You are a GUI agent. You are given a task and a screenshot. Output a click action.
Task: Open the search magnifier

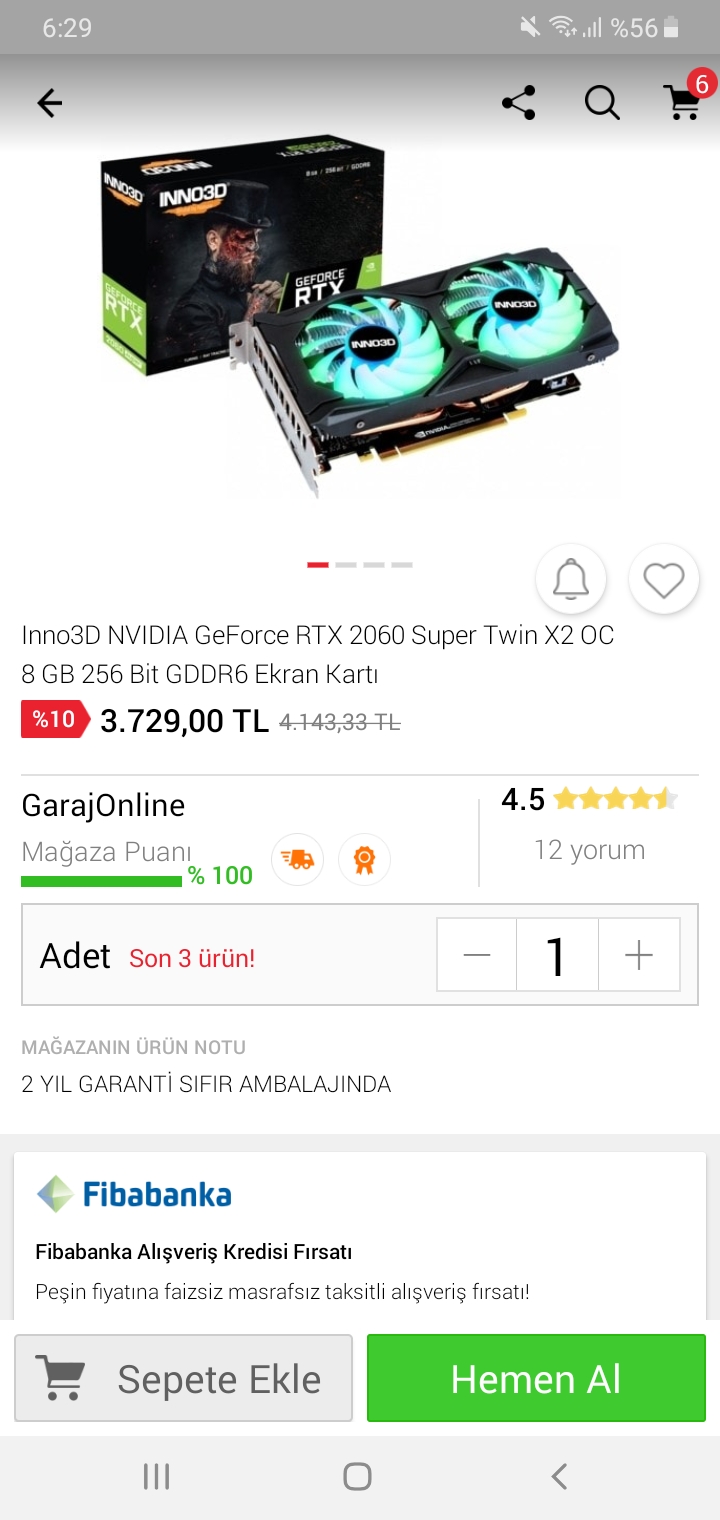click(x=601, y=103)
